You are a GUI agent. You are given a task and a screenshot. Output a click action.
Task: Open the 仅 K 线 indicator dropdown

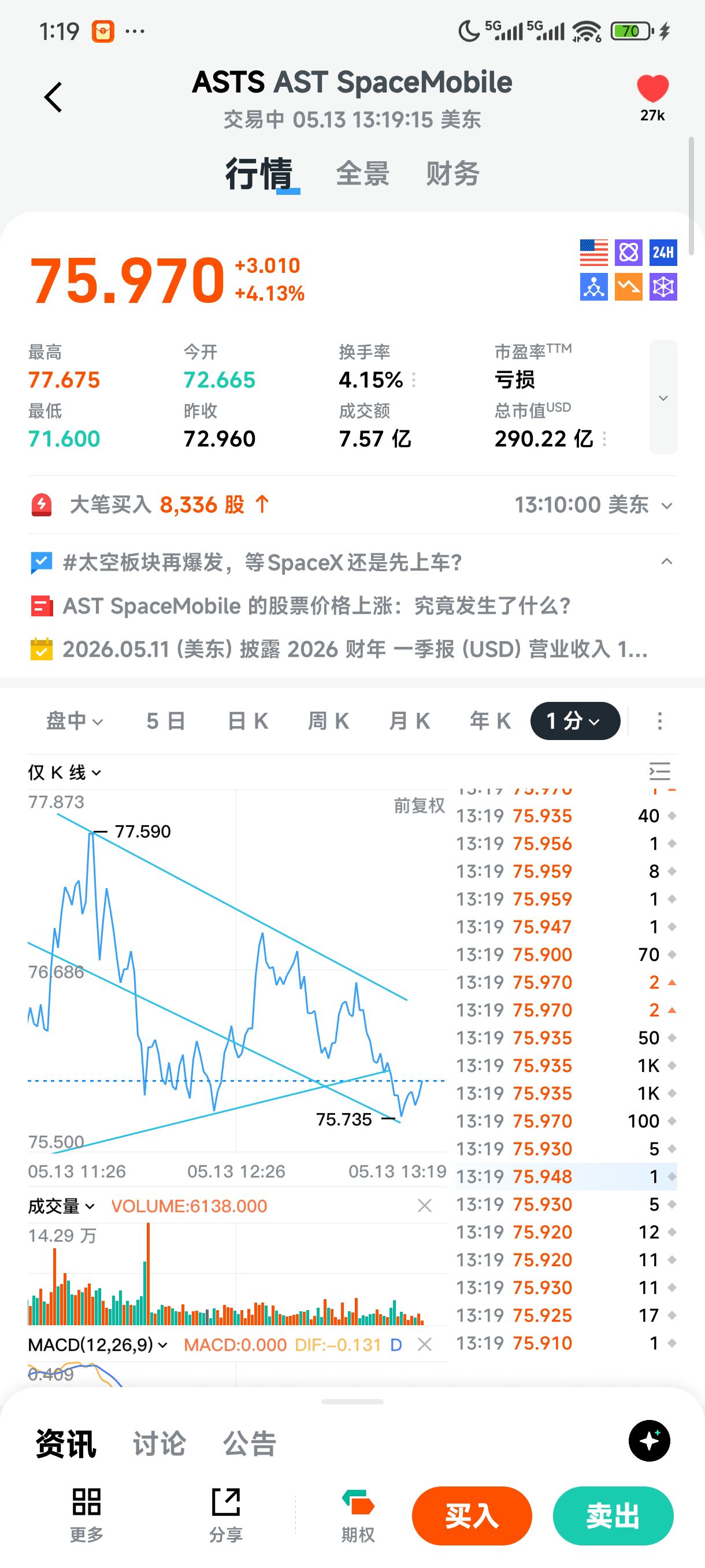(x=65, y=772)
